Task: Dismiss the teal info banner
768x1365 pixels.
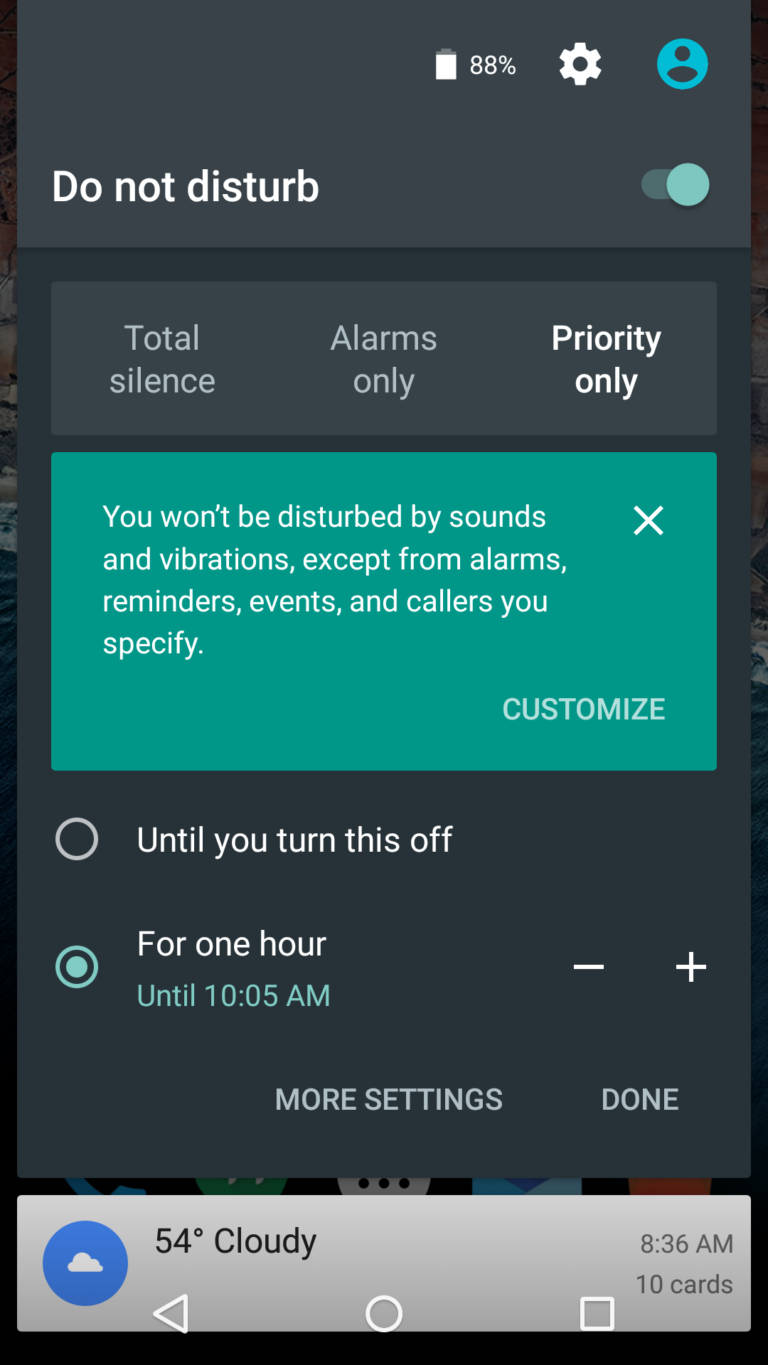Action: tap(648, 520)
